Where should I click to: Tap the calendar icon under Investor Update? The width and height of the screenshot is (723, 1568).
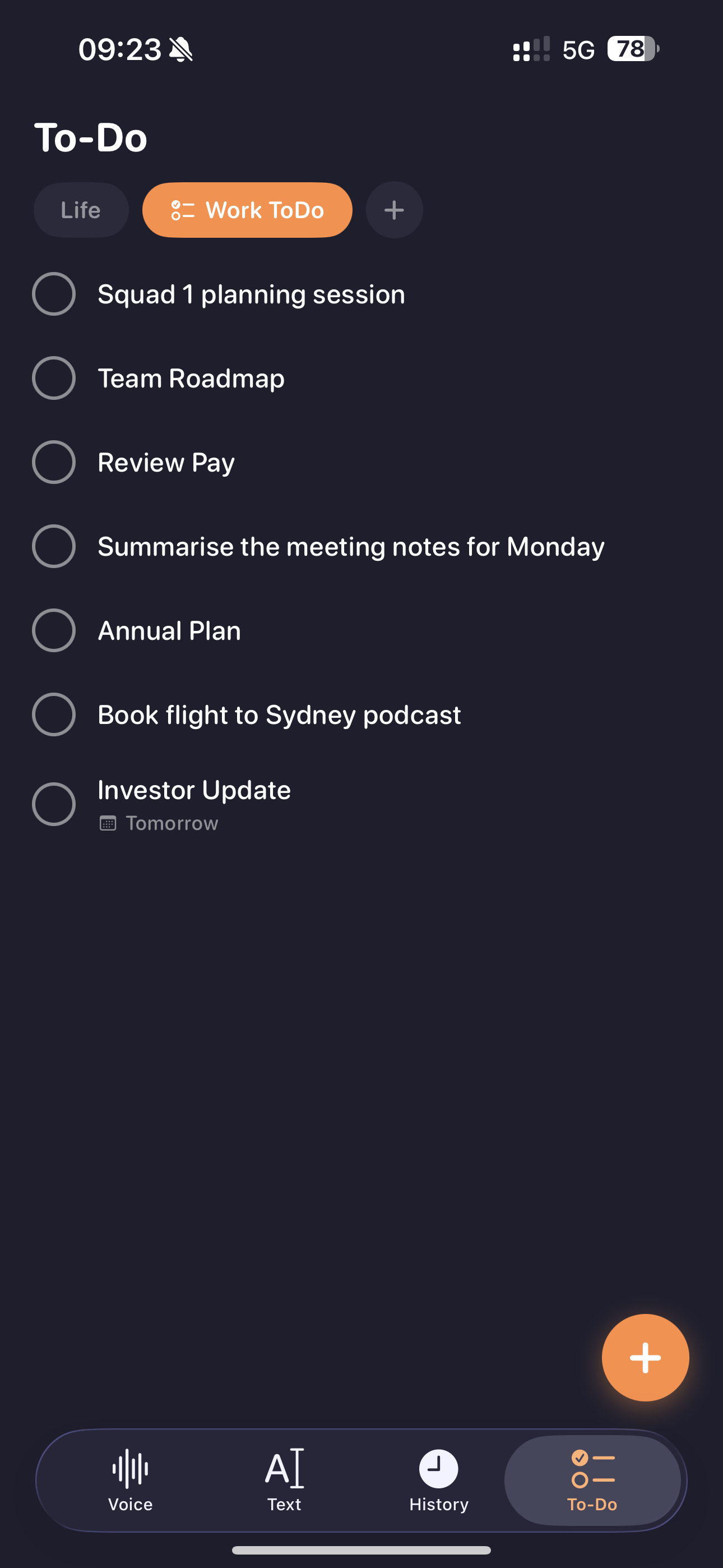tap(108, 823)
